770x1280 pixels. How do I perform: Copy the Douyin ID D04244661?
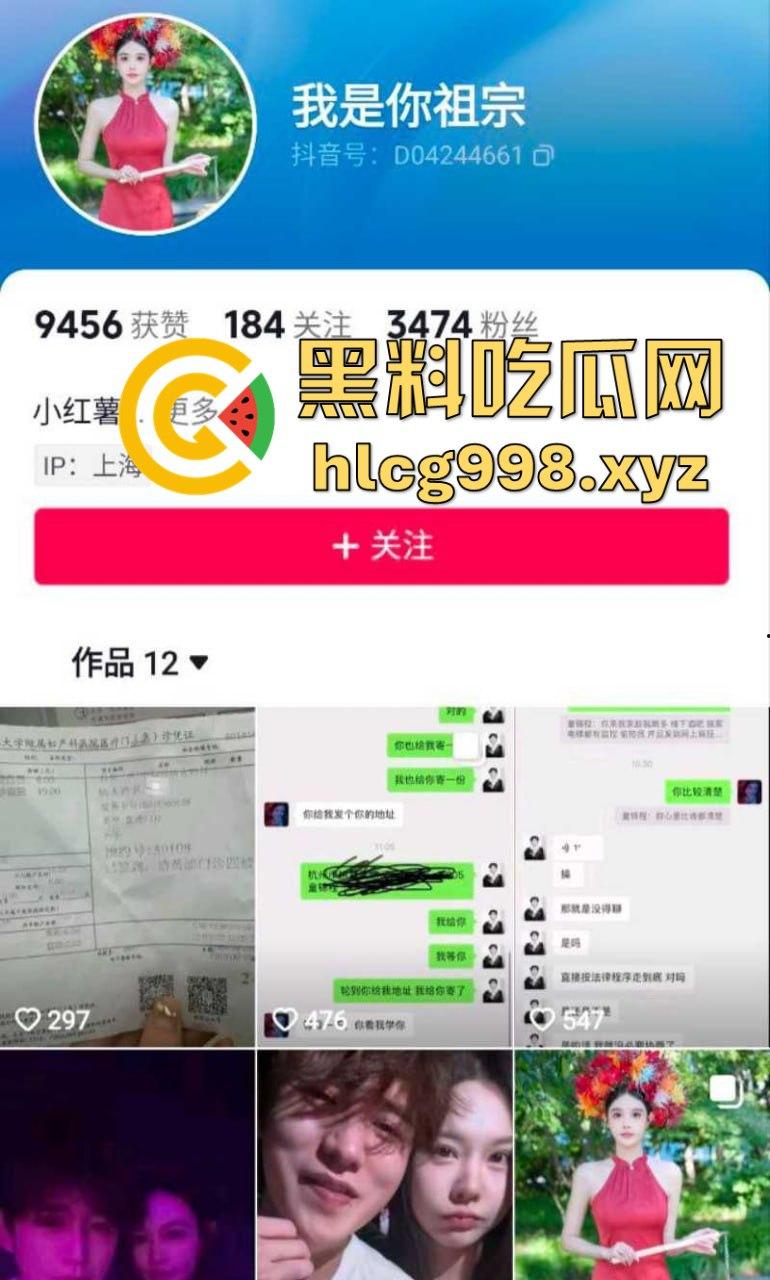pos(543,156)
